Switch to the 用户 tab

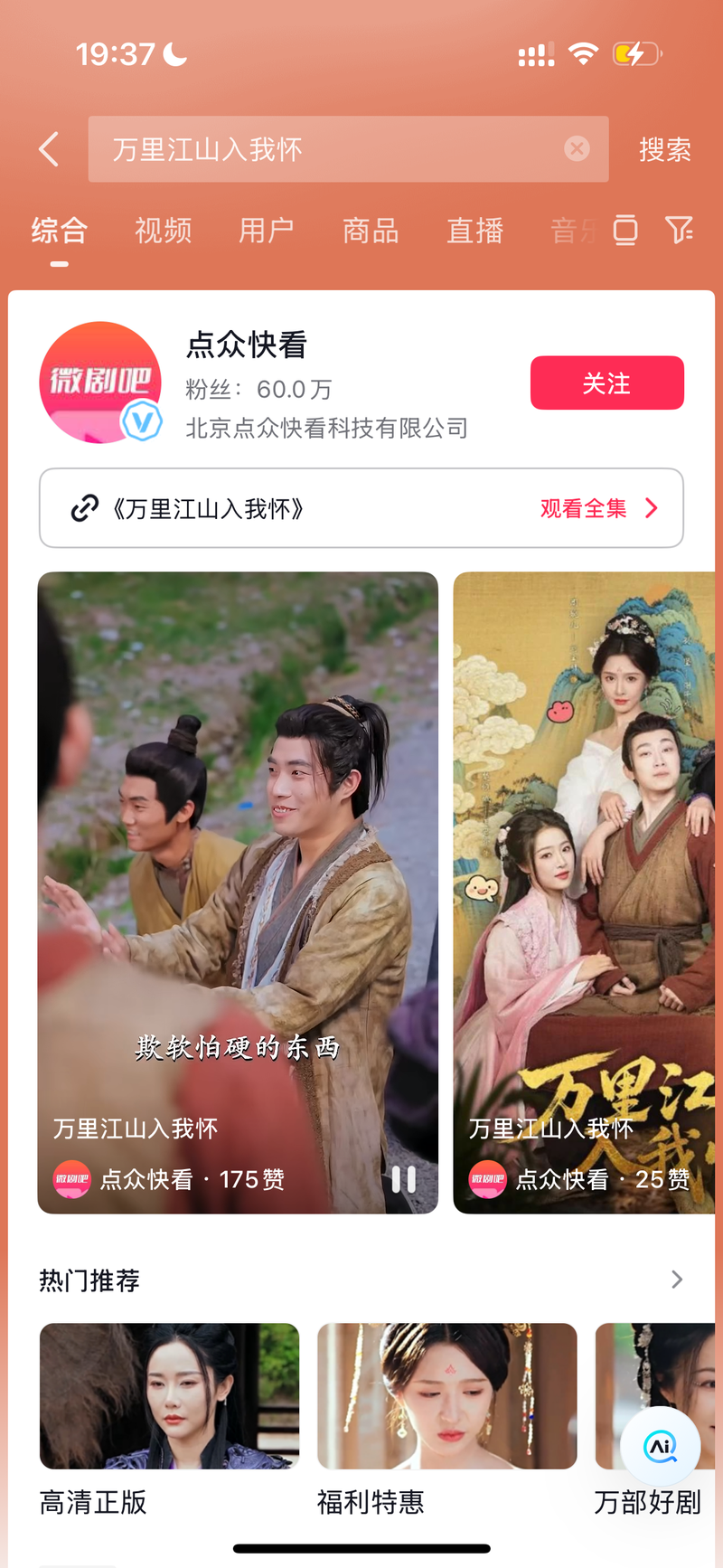point(267,231)
